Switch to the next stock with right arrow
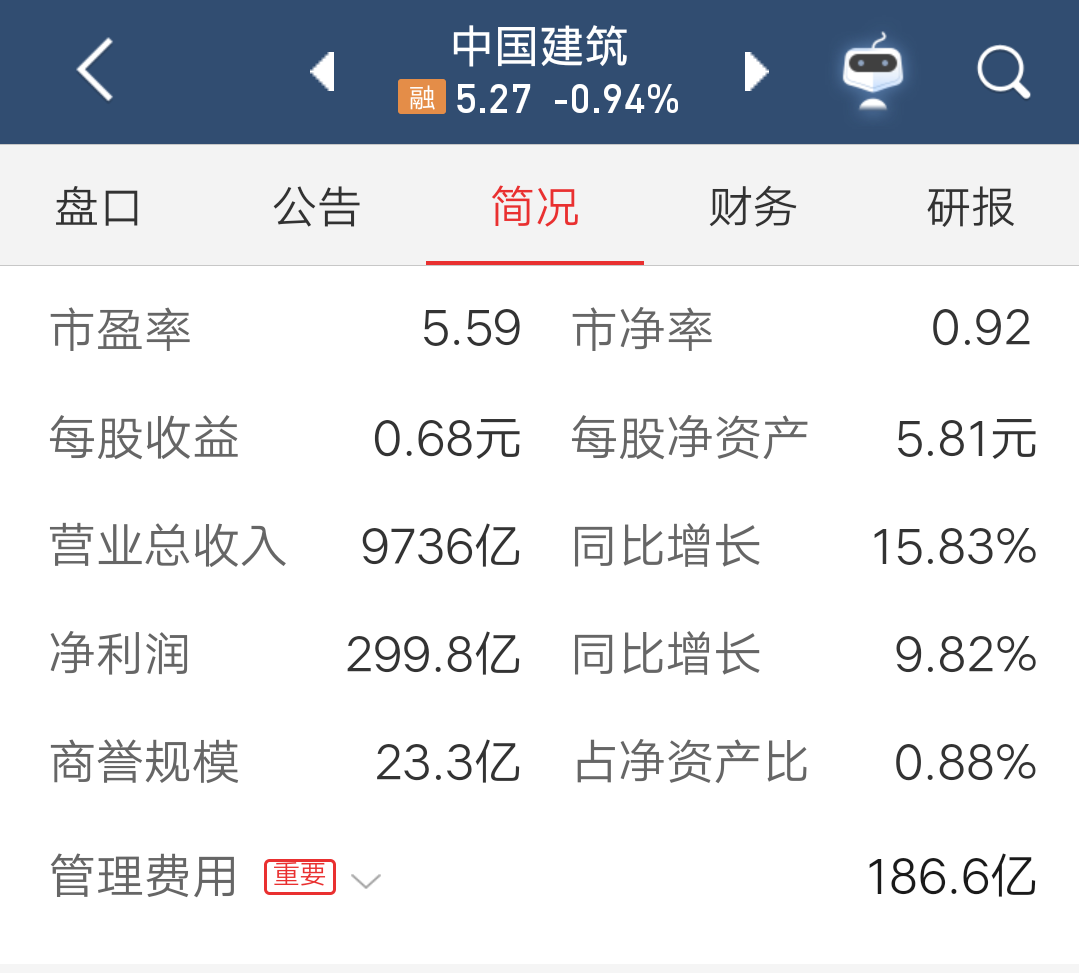Viewport: 1079px width, 973px height. (x=756, y=72)
